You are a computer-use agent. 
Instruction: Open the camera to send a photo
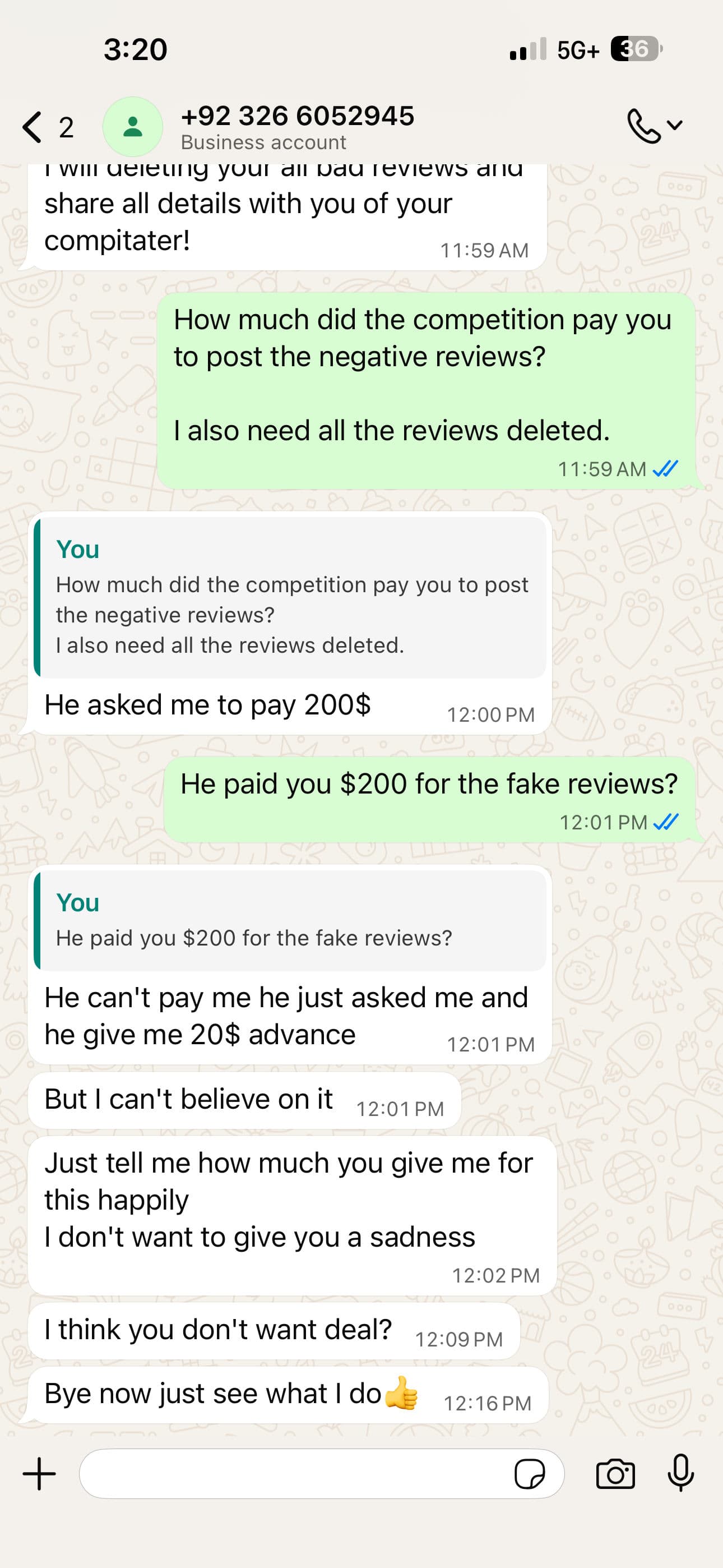pos(615,1474)
